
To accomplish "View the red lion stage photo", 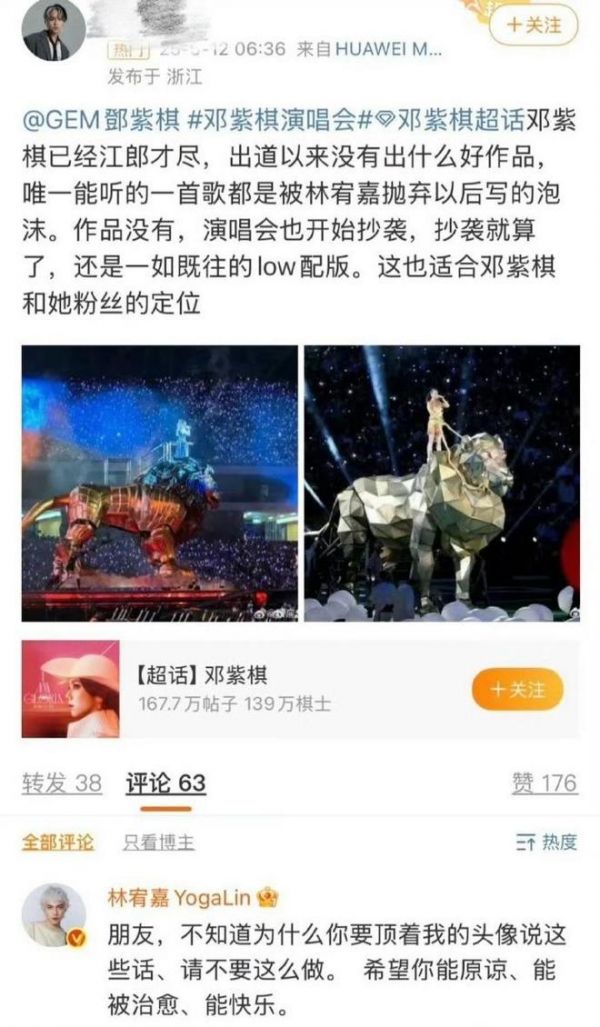I will pyautogui.click(x=160, y=483).
